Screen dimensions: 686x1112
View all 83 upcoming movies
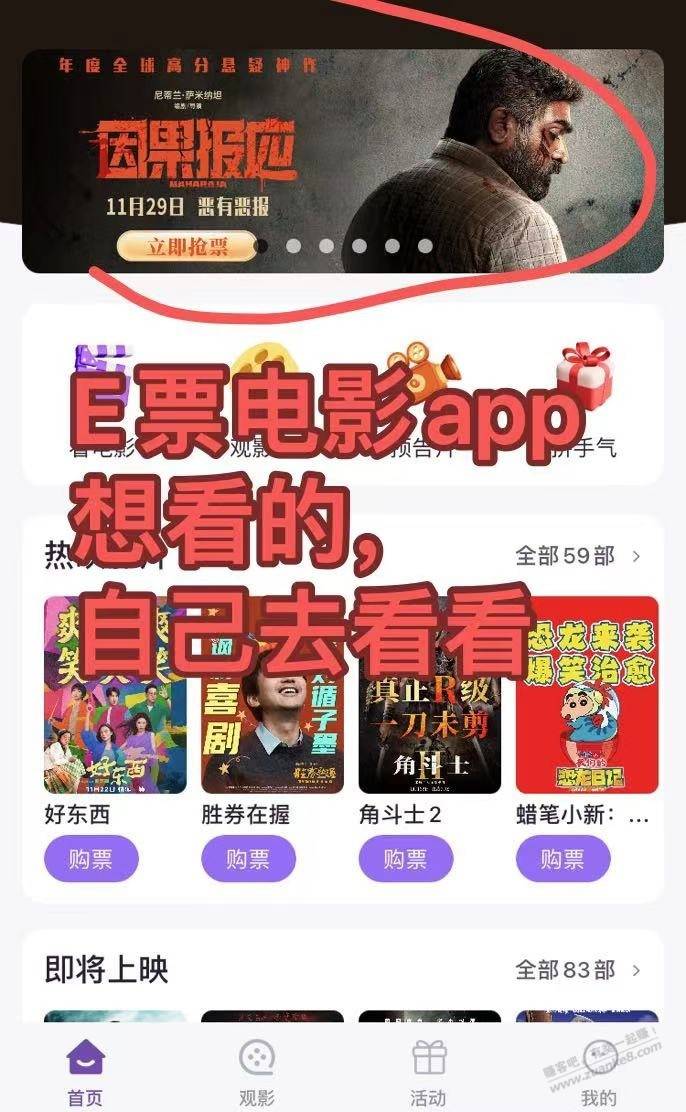pos(578,969)
